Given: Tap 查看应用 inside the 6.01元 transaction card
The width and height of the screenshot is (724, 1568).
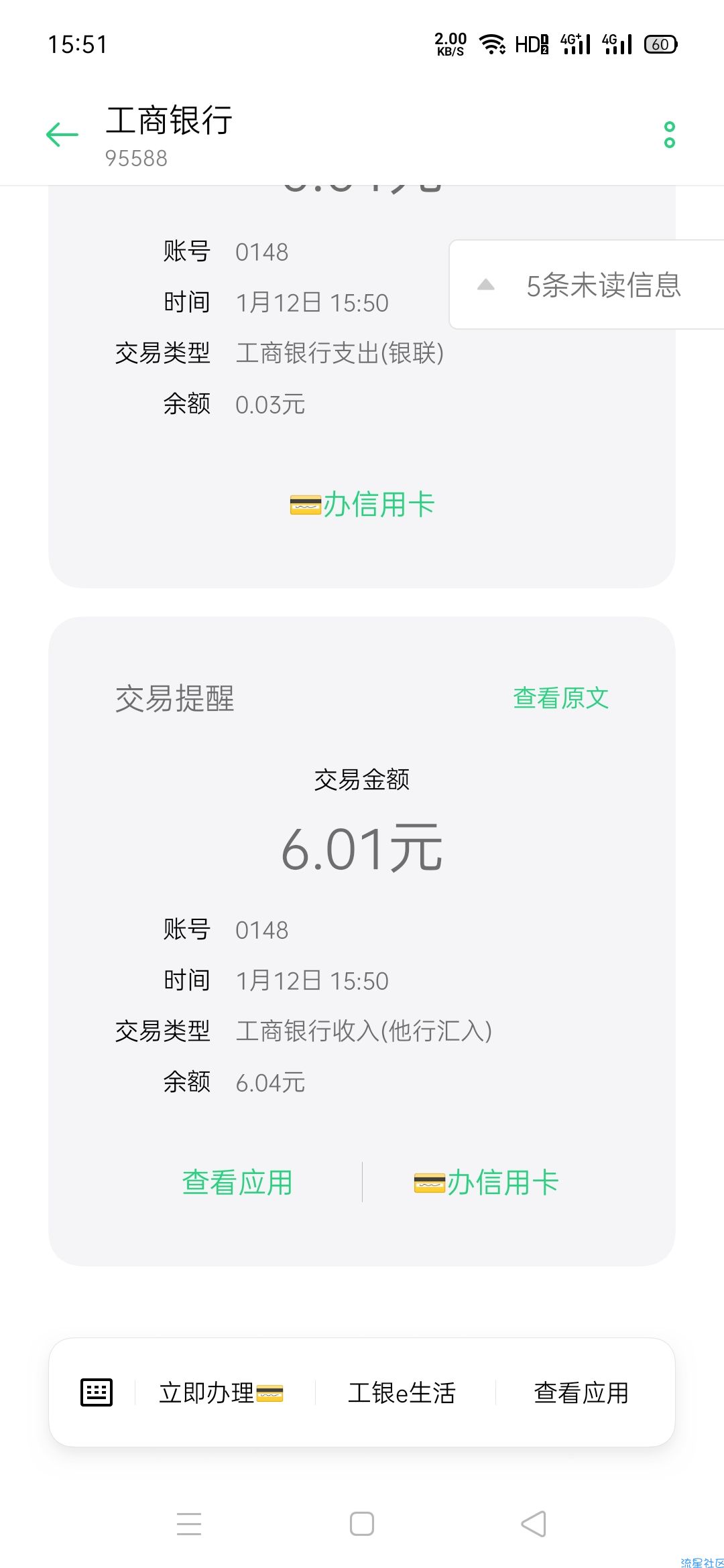Looking at the screenshot, I should 237,1182.
